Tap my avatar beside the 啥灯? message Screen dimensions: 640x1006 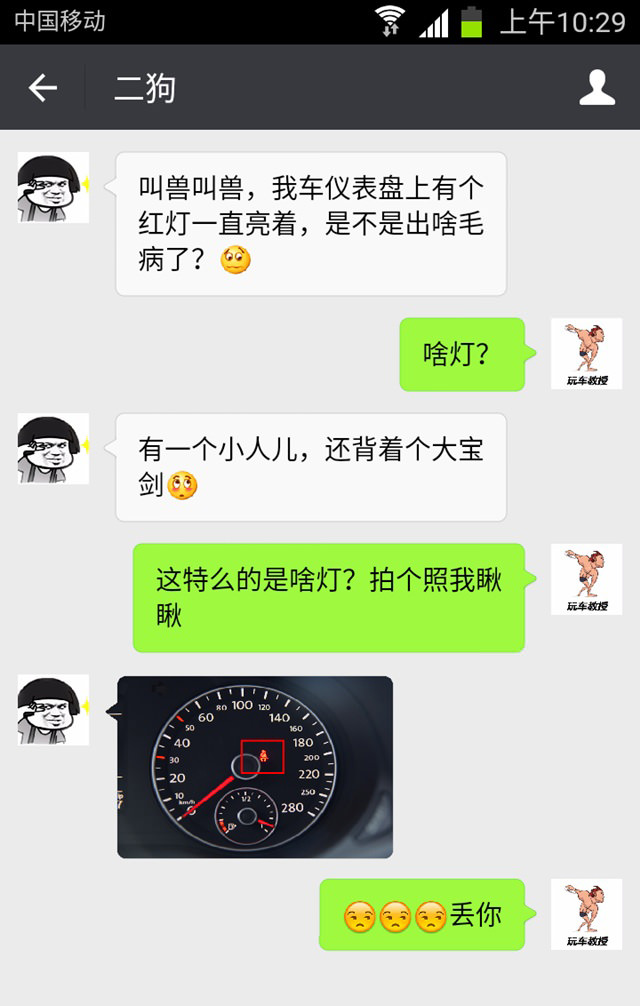click(586, 354)
